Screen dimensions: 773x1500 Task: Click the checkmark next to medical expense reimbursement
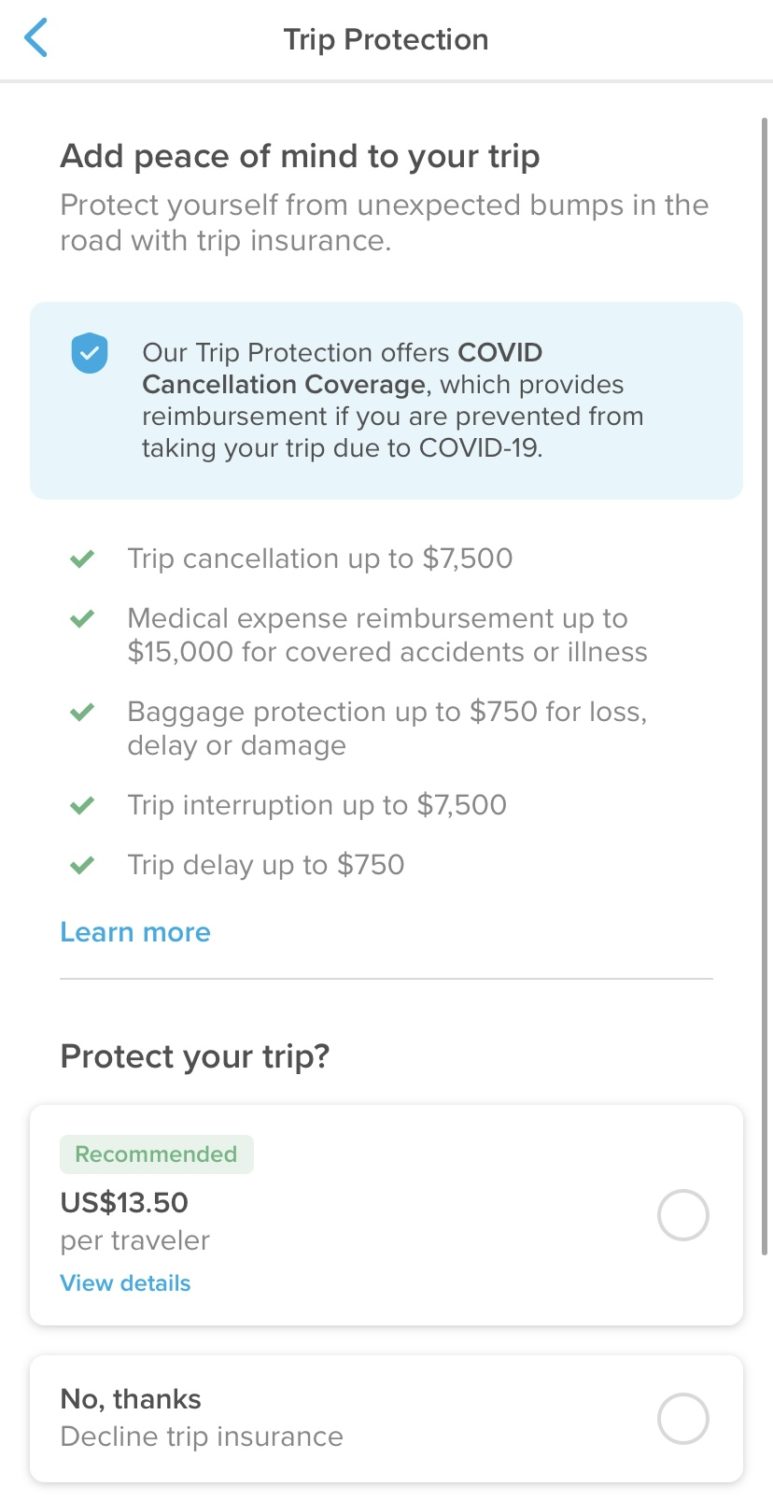82,618
